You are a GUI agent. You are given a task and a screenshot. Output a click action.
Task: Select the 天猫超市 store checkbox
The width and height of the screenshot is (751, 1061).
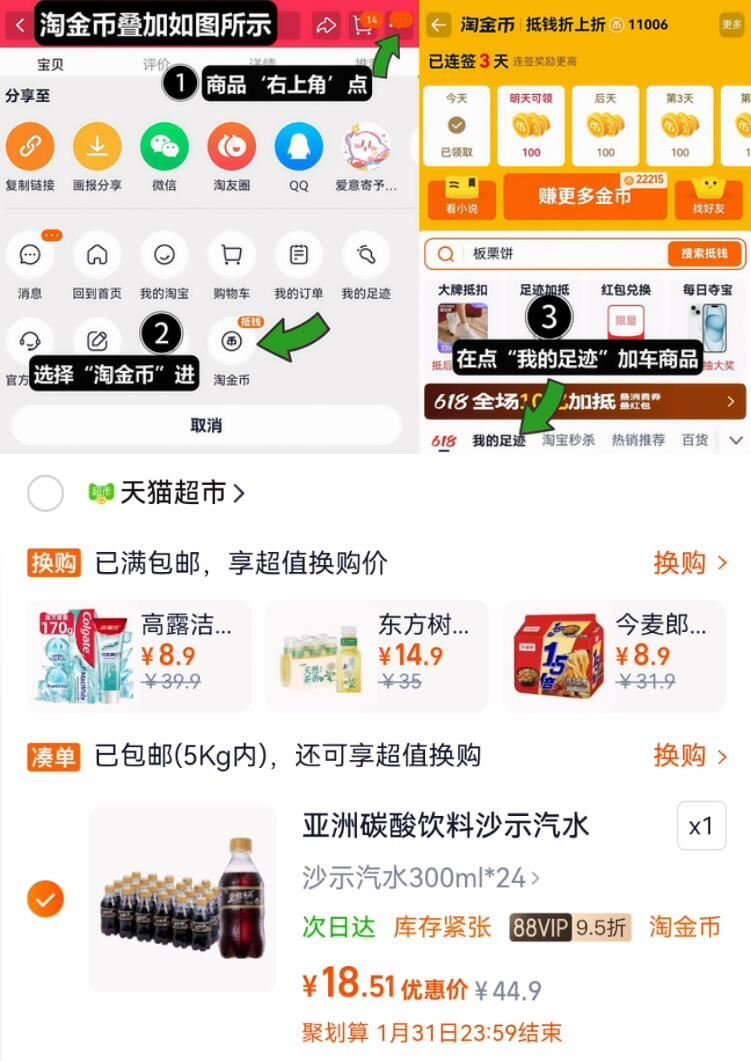46,493
